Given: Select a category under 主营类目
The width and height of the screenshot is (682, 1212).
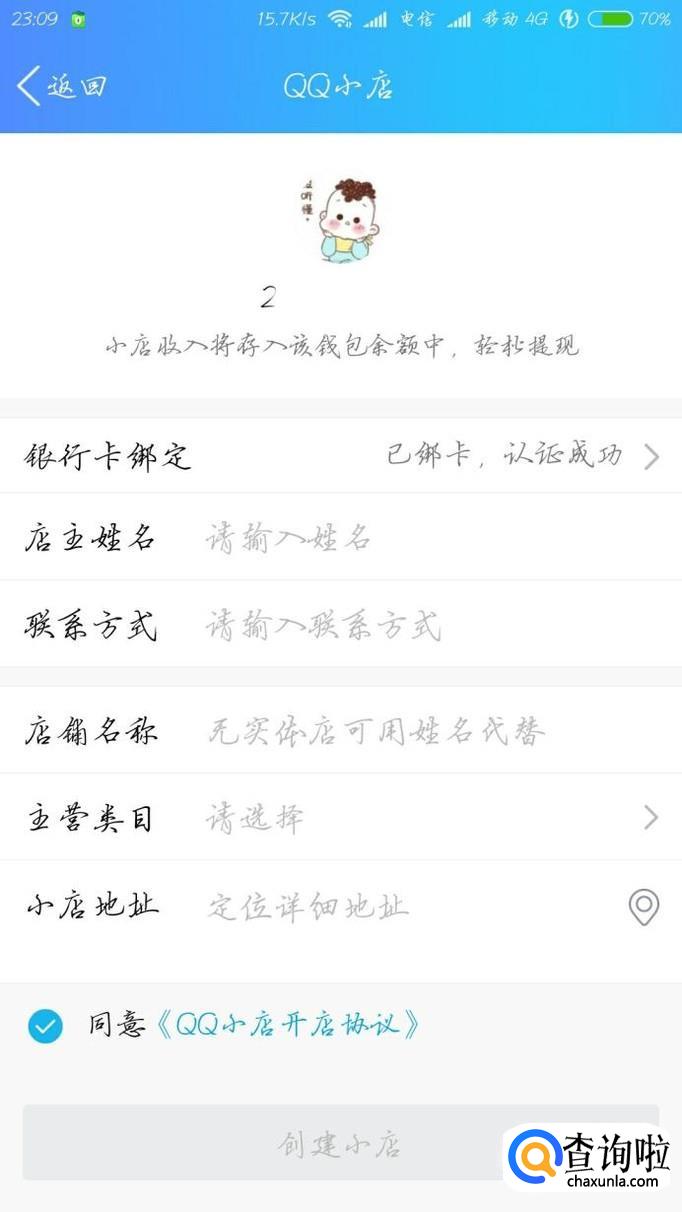Looking at the screenshot, I should pos(341,818).
